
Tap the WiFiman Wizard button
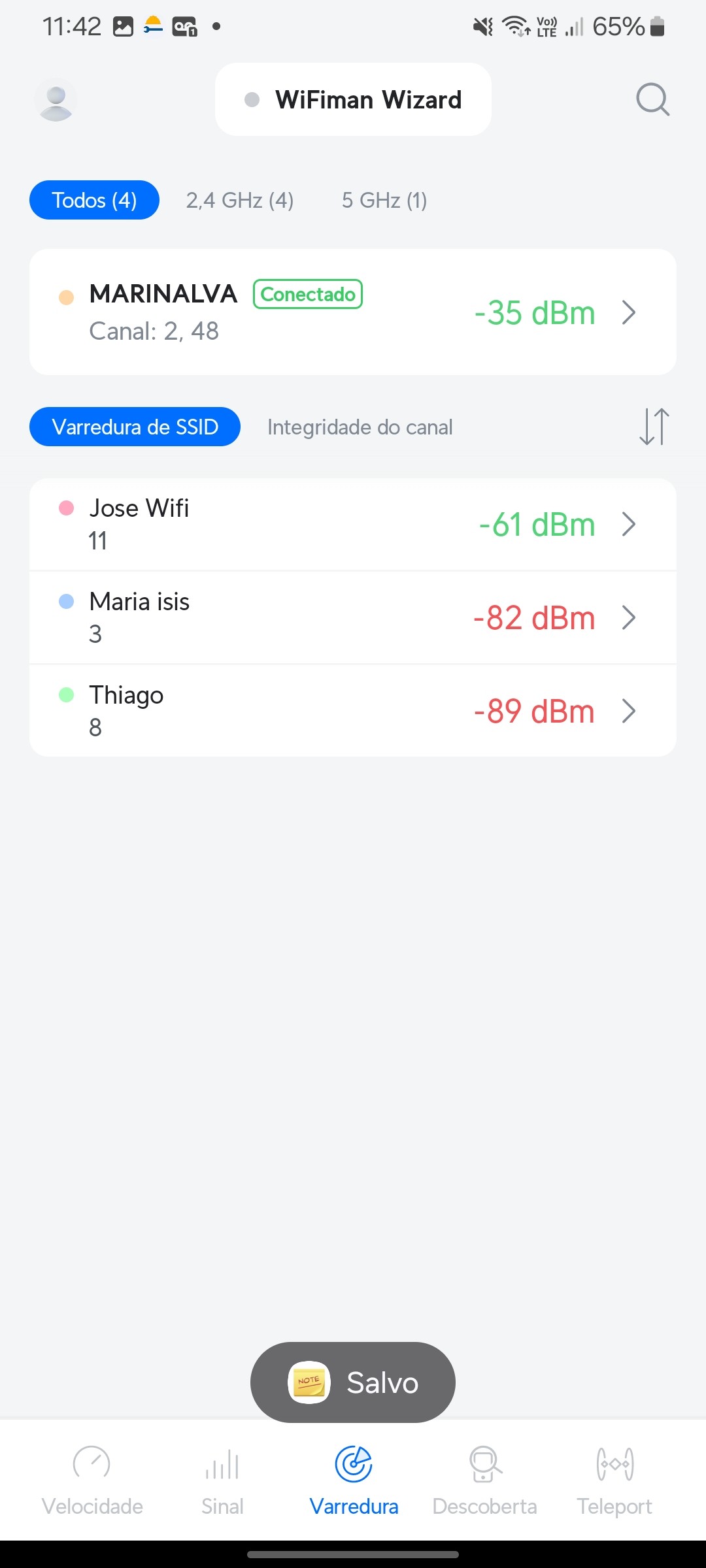pos(353,99)
